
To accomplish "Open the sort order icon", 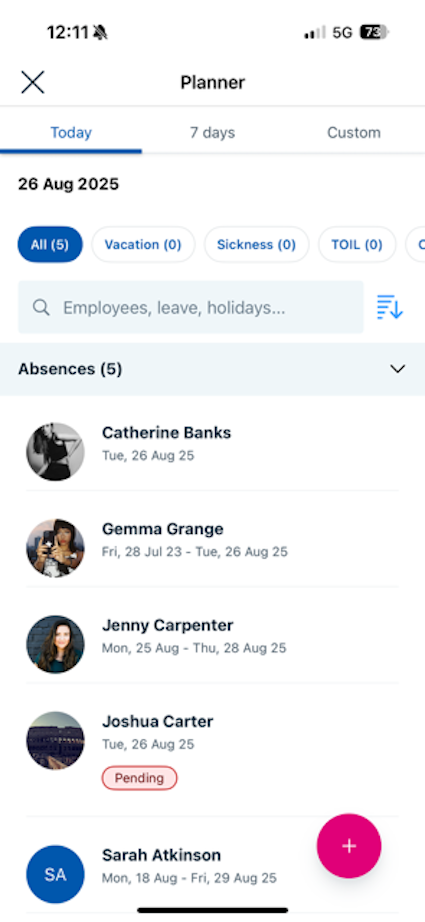I will [x=389, y=307].
